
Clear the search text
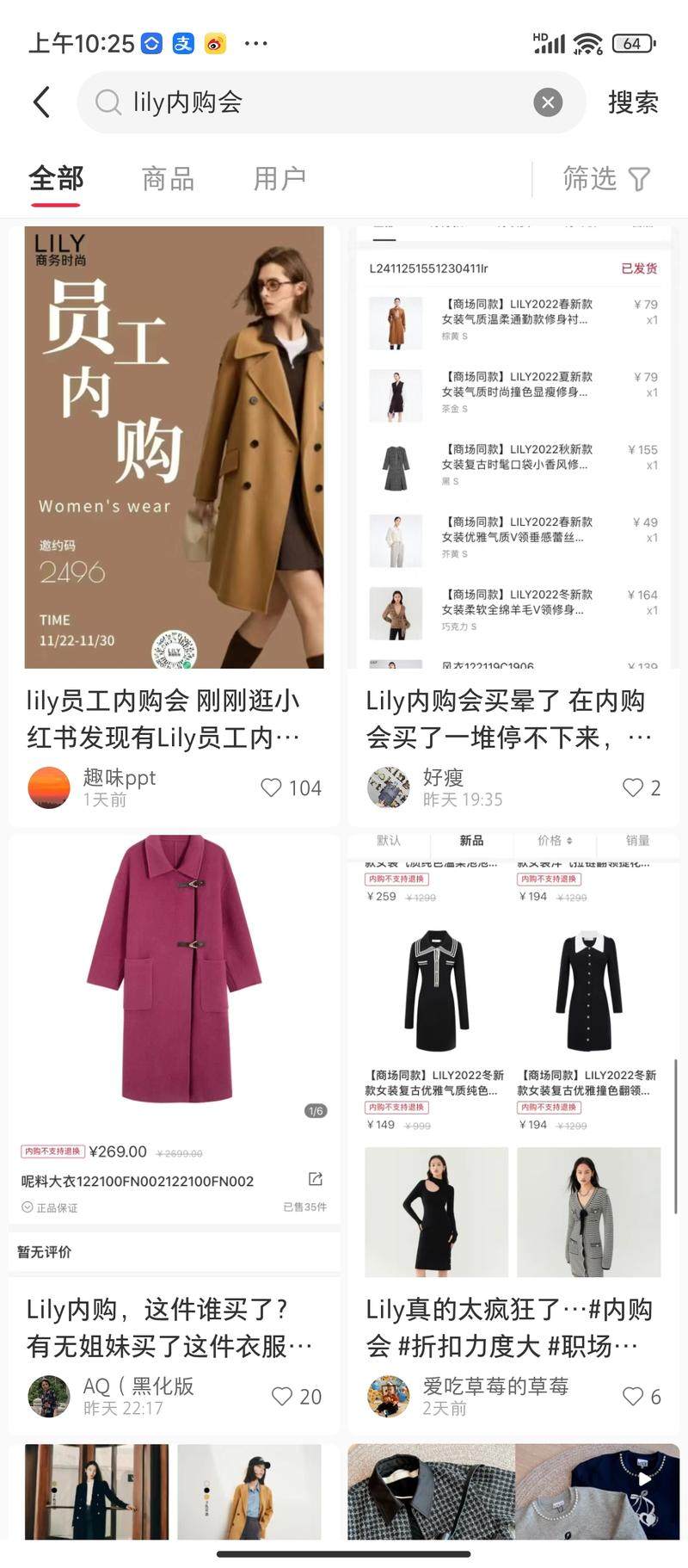click(548, 102)
